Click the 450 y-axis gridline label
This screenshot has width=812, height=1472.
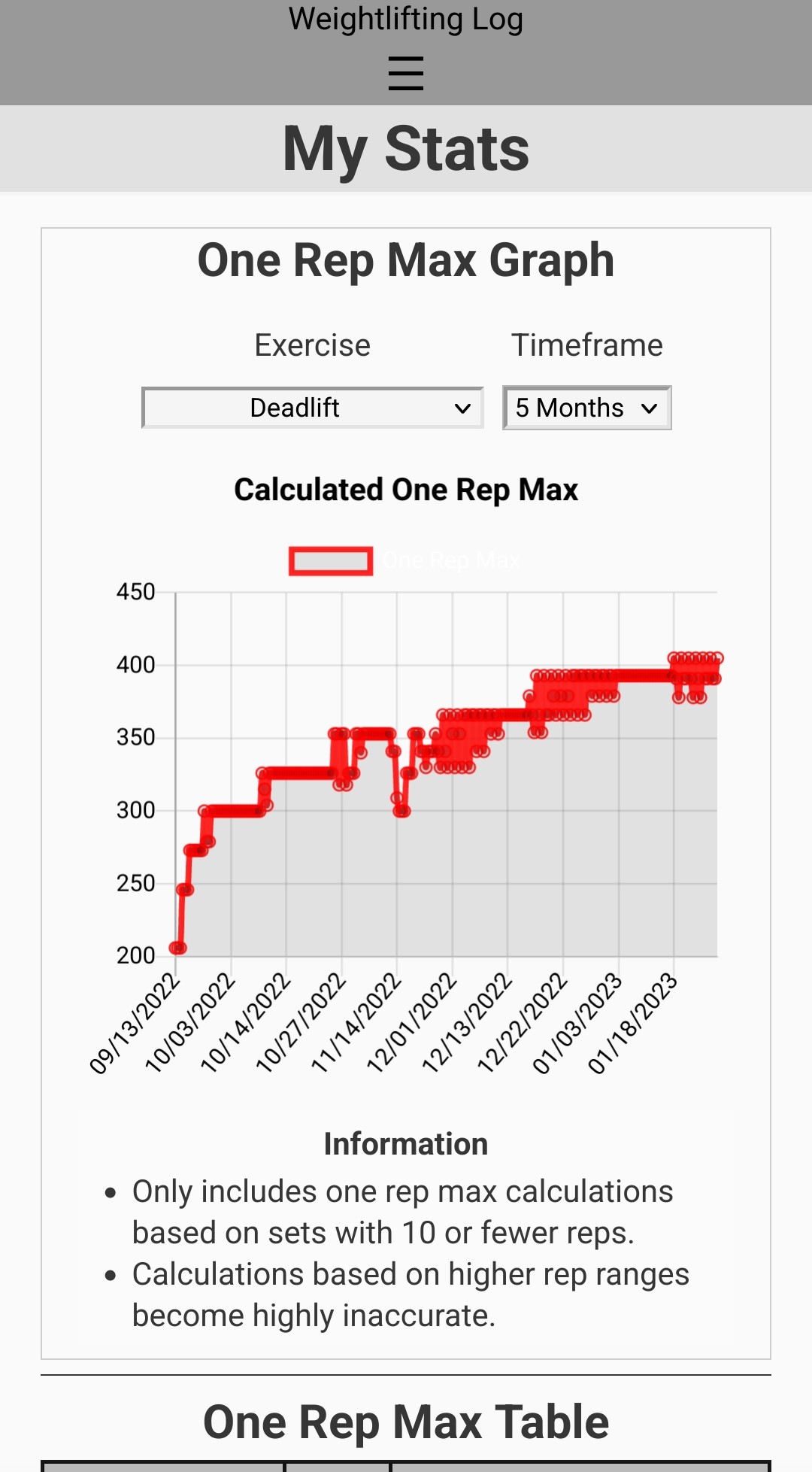[x=138, y=591]
